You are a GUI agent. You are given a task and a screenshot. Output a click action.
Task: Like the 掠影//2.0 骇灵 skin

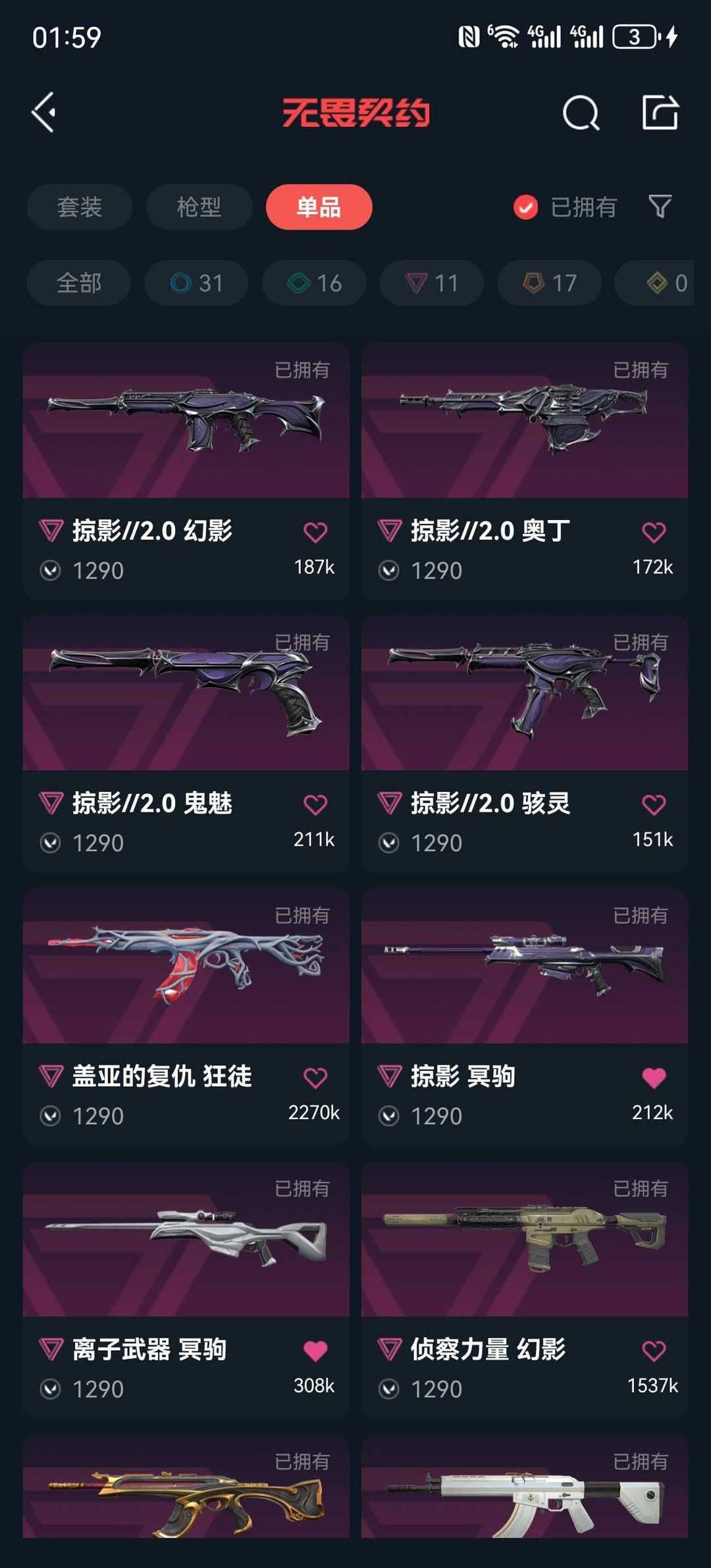tap(654, 804)
